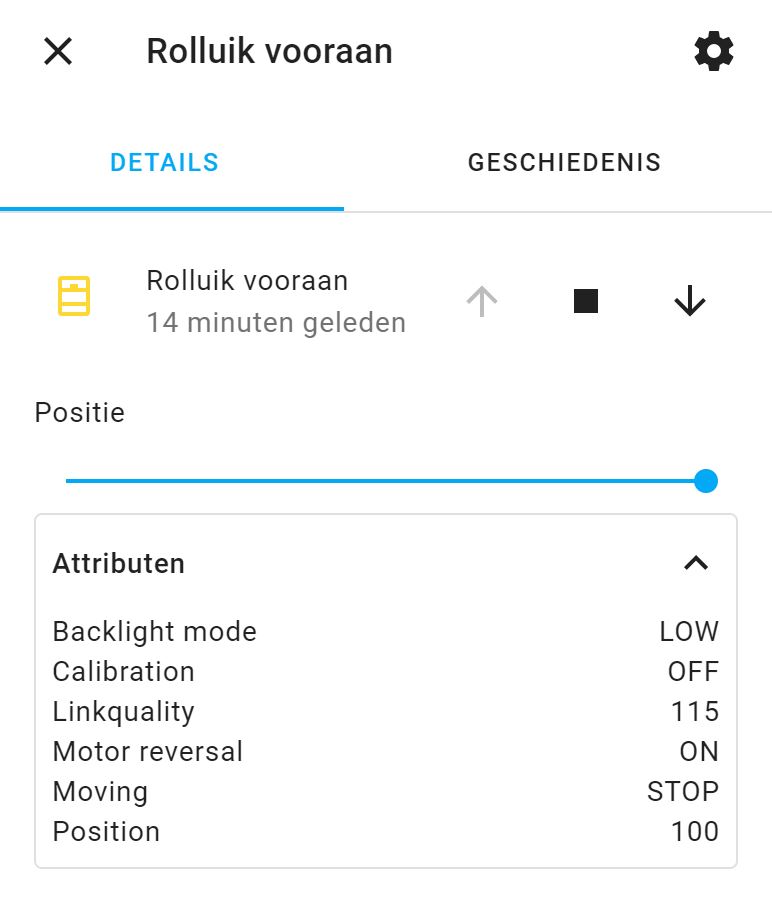772x904 pixels.
Task: Click the chevron next to Attributen
Action: click(699, 563)
